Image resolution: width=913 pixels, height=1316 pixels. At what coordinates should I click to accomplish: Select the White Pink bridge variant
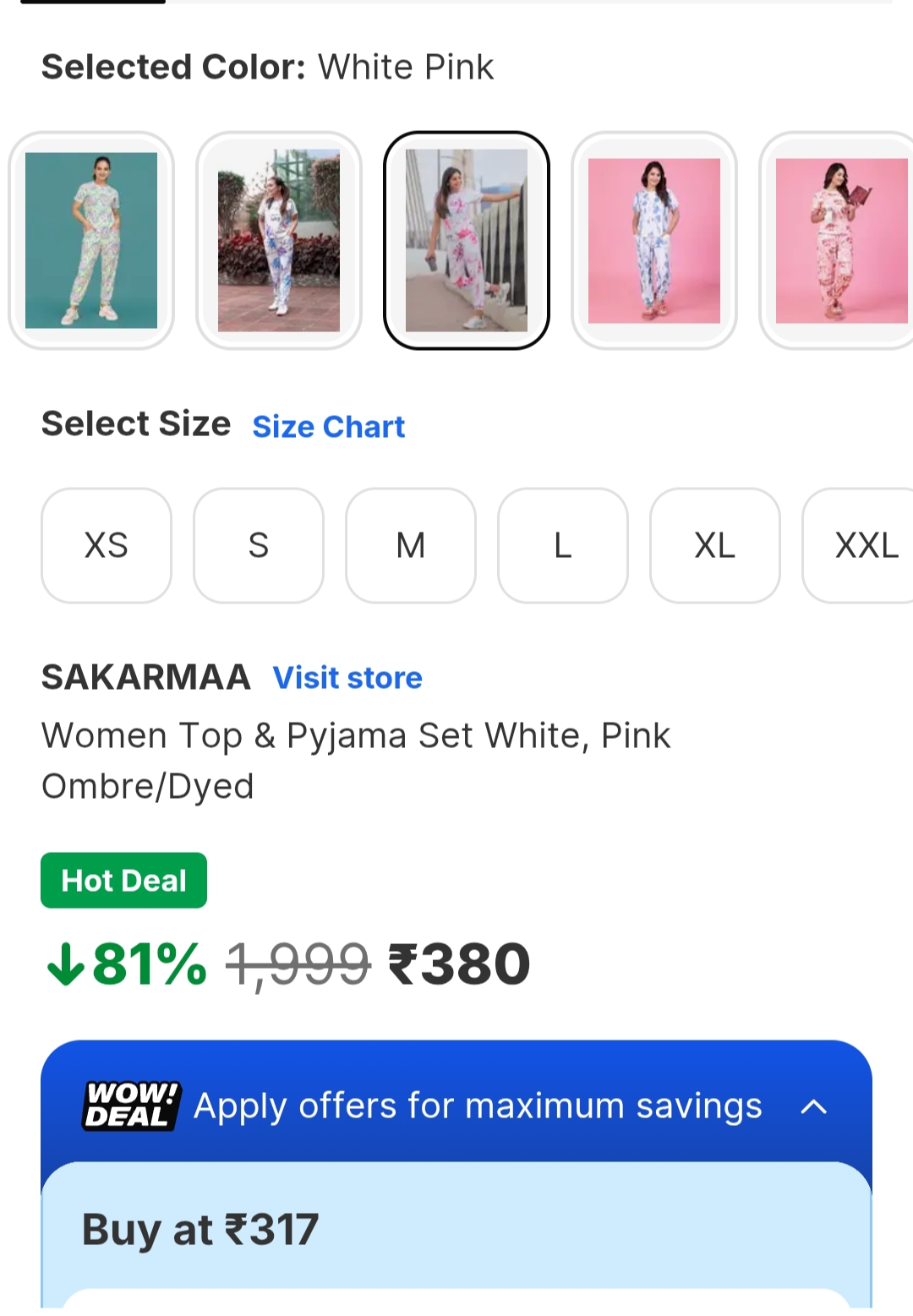pos(467,240)
